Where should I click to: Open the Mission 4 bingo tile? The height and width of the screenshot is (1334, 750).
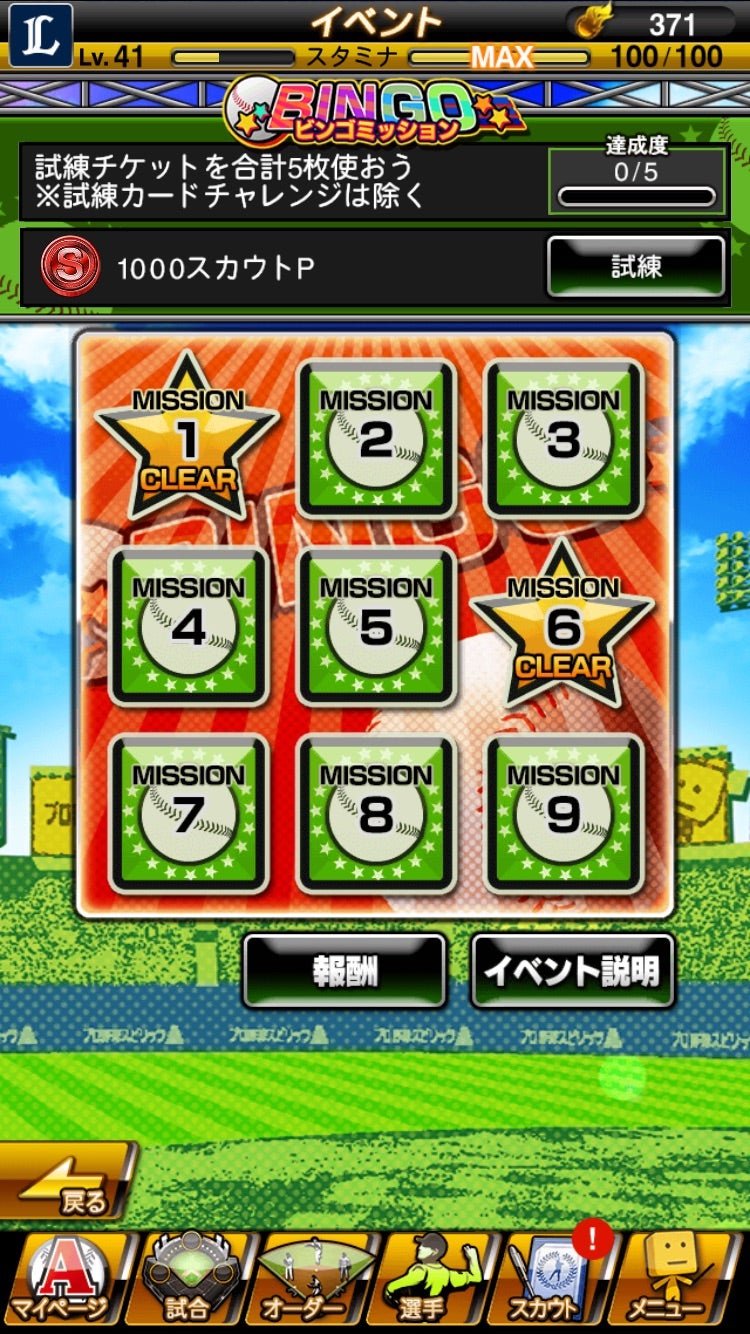pyautogui.click(x=189, y=627)
